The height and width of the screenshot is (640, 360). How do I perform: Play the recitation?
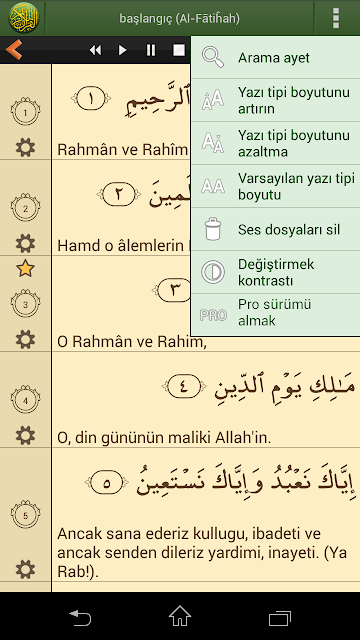point(122,50)
